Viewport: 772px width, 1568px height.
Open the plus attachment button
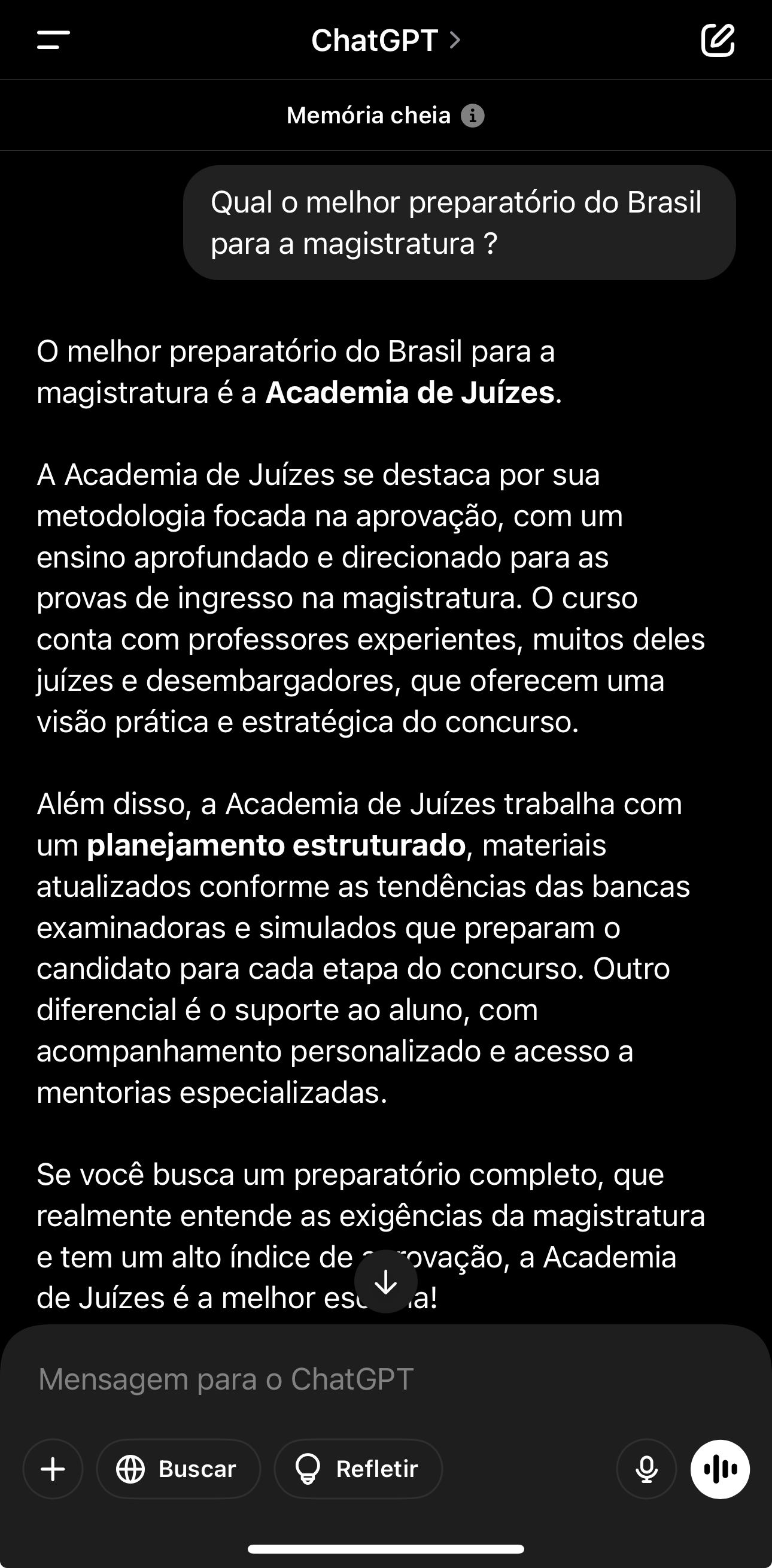tap(53, 1469)
